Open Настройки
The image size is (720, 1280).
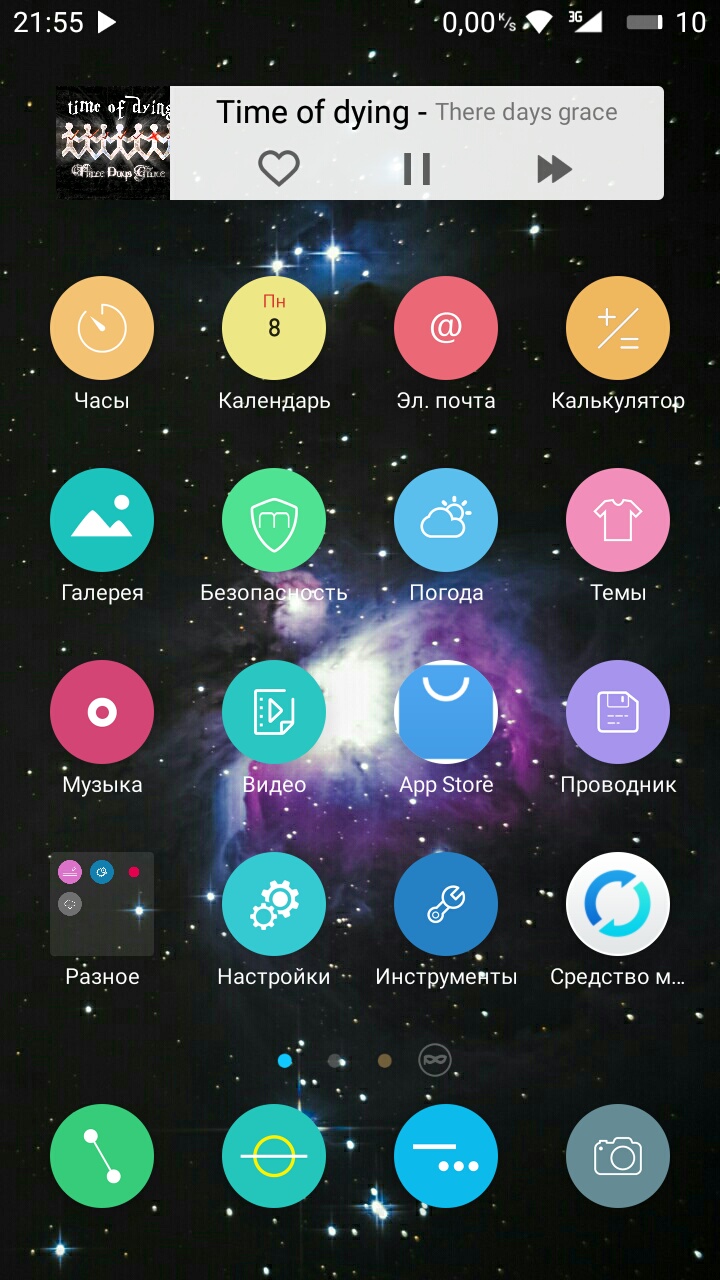[x=274, y=904]
